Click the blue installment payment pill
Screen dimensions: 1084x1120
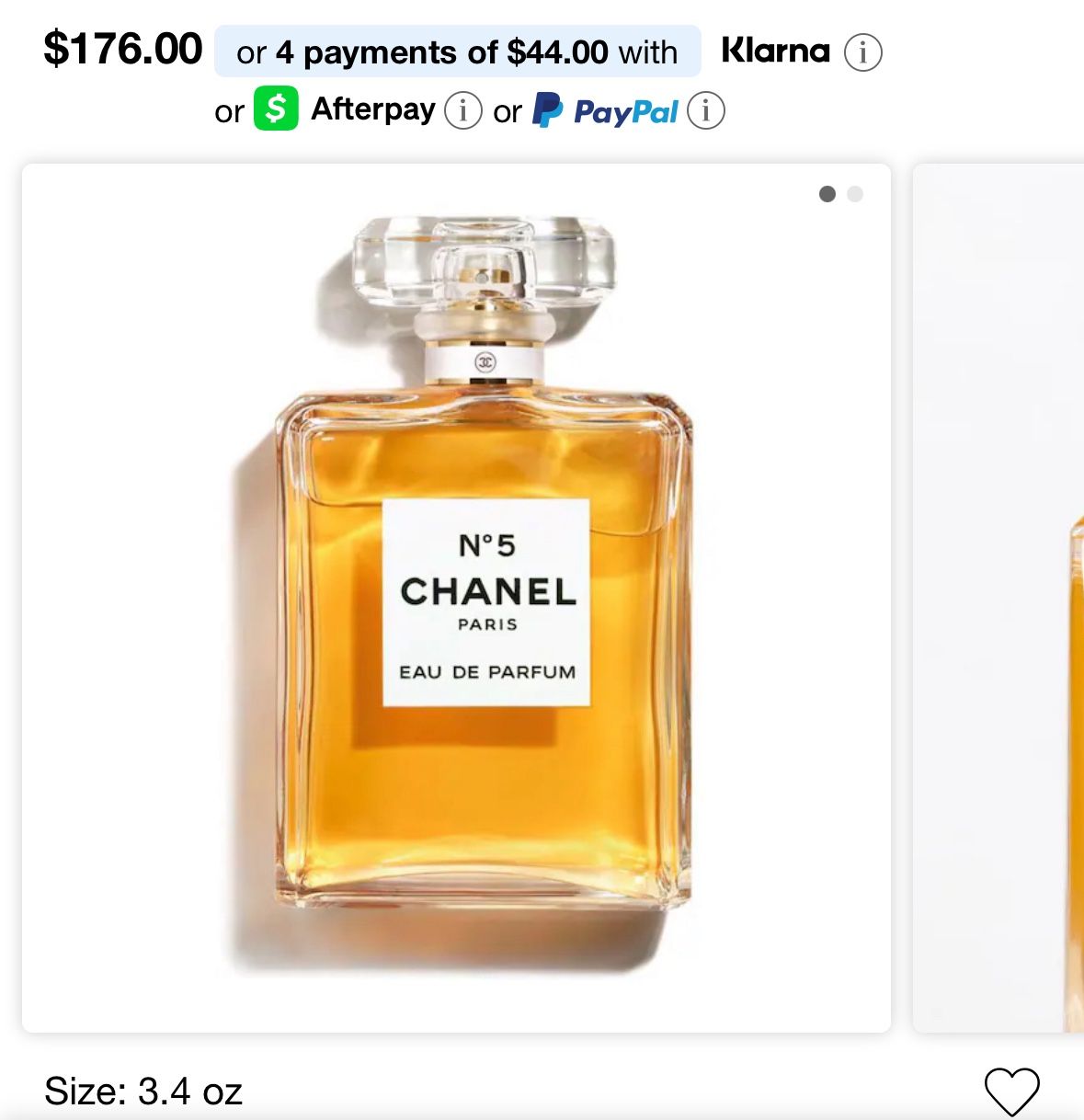(x=453, y=51)
